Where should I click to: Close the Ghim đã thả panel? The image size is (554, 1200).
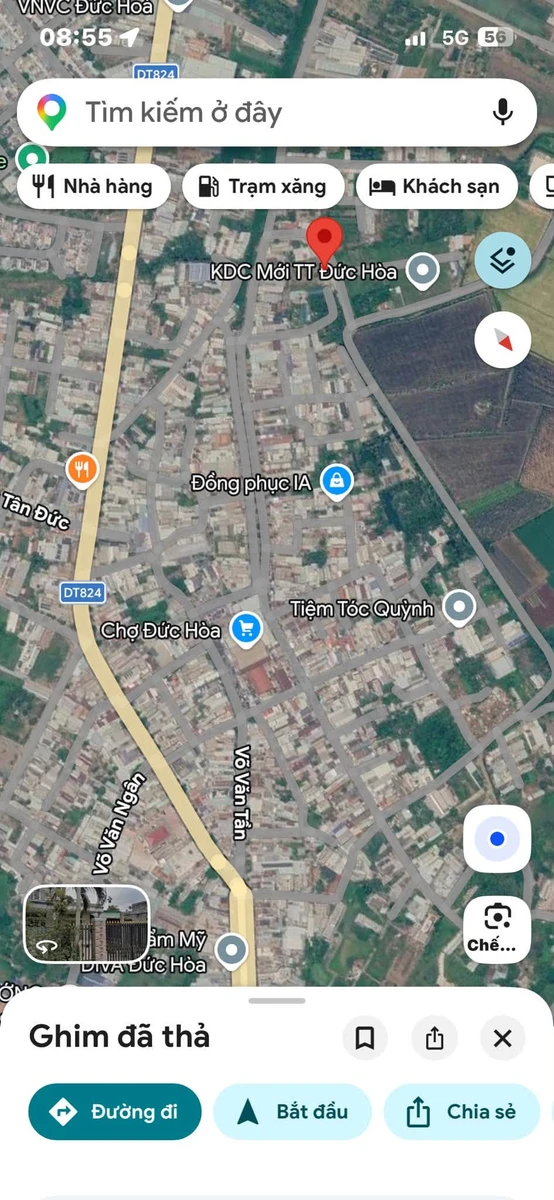click(503, 1038)
